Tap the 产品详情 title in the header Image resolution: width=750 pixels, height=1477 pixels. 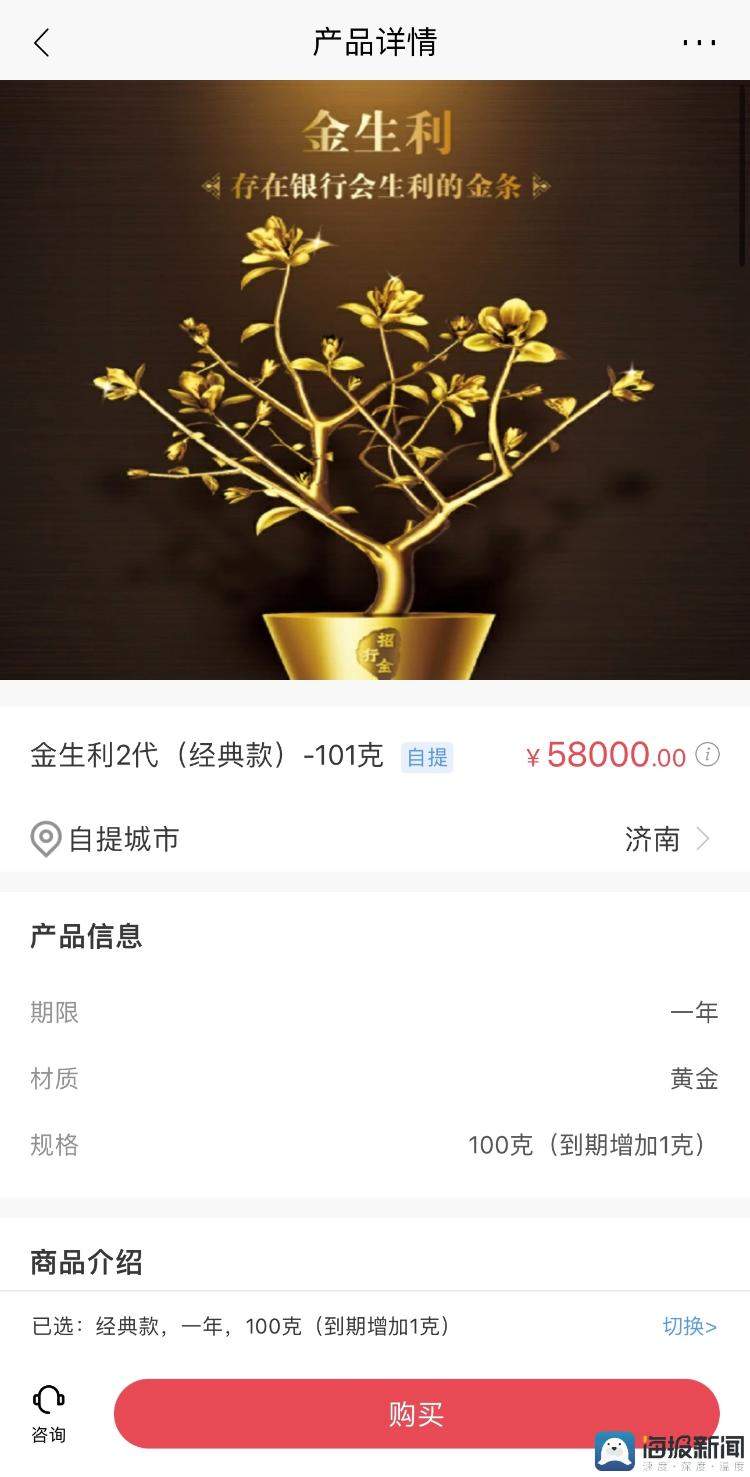[375, 43]
